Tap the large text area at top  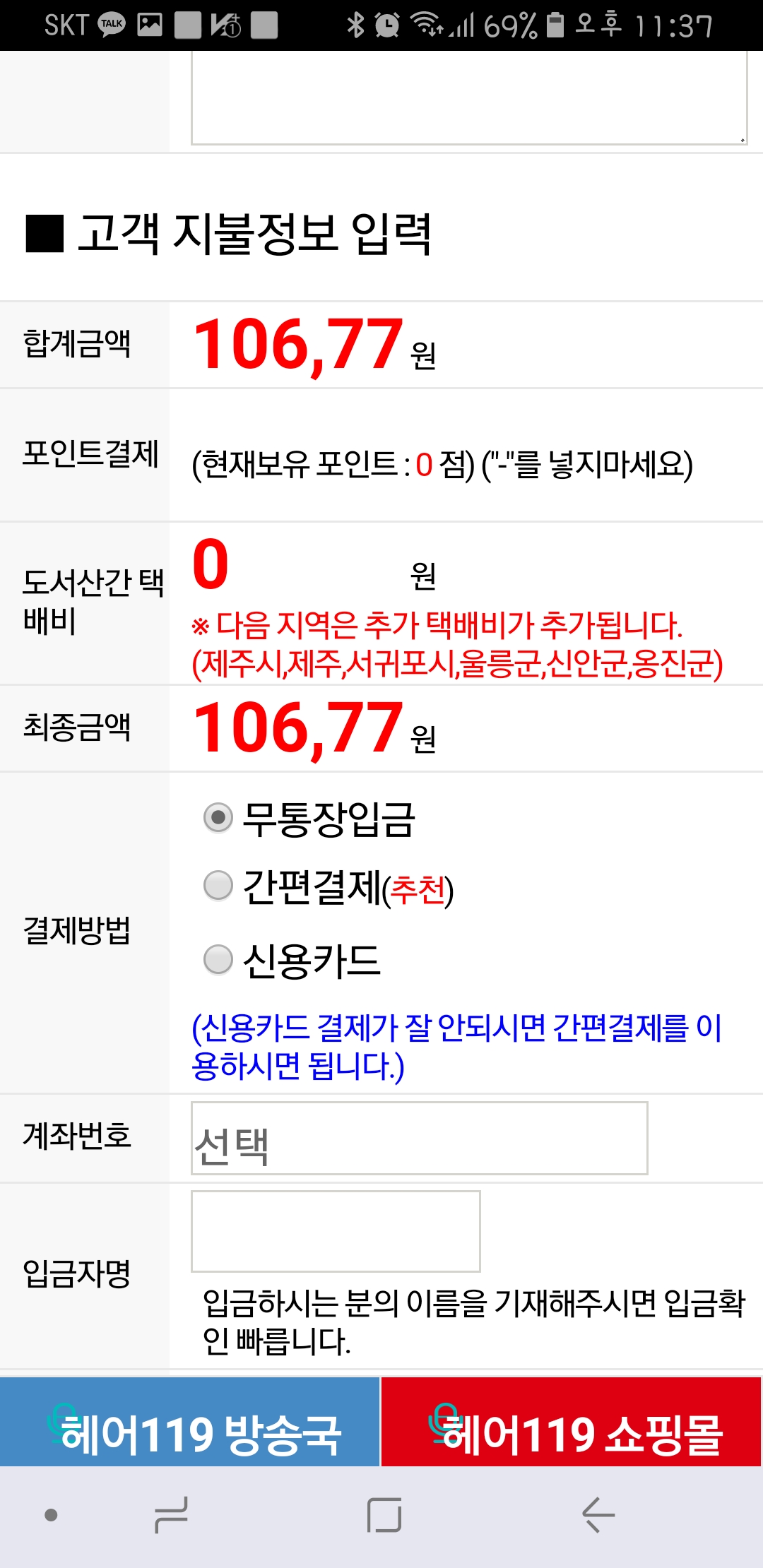[x=469, y=97]
